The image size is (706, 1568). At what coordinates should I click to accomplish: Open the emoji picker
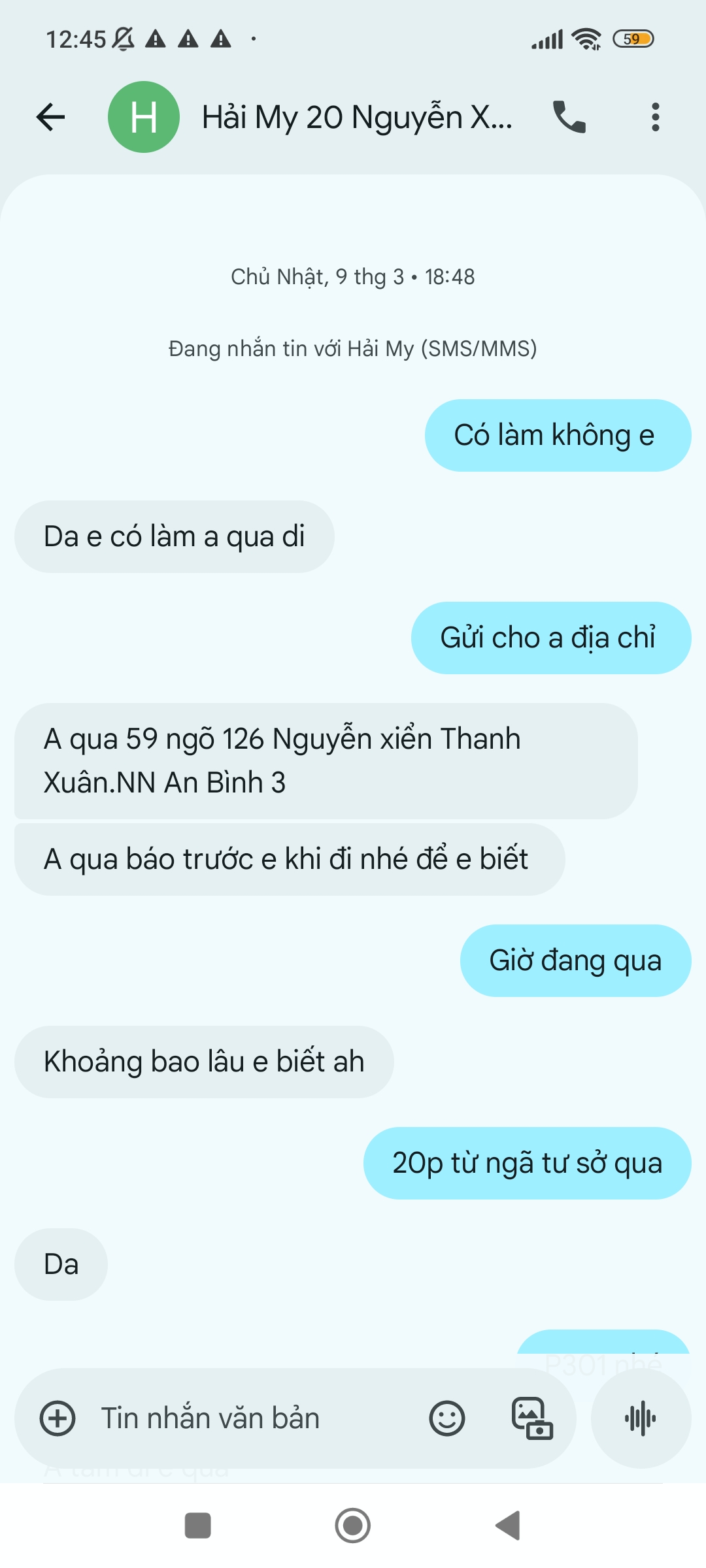coord(447,1418)
